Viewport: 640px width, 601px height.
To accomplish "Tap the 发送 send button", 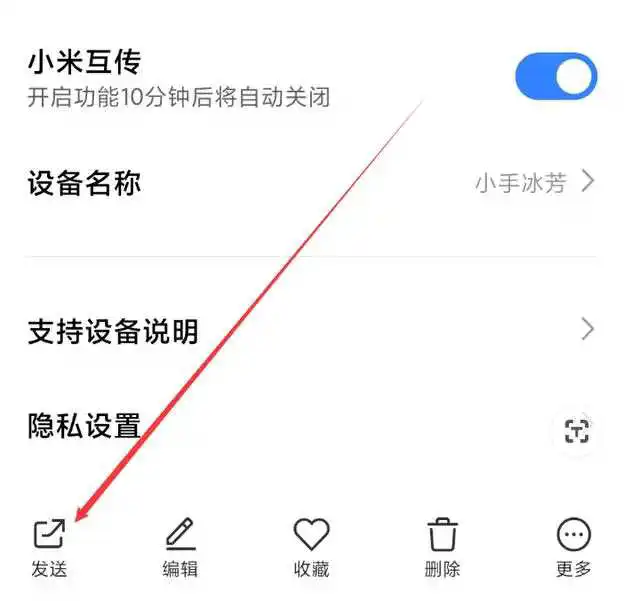I will [49, 547].
